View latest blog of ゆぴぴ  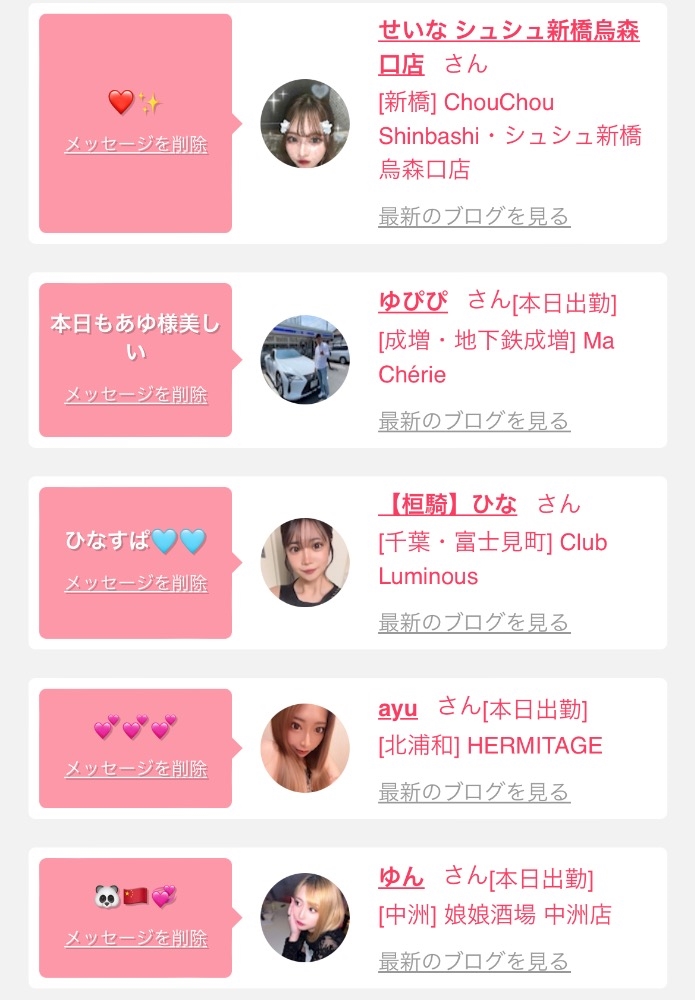click(x=474, y=420)
